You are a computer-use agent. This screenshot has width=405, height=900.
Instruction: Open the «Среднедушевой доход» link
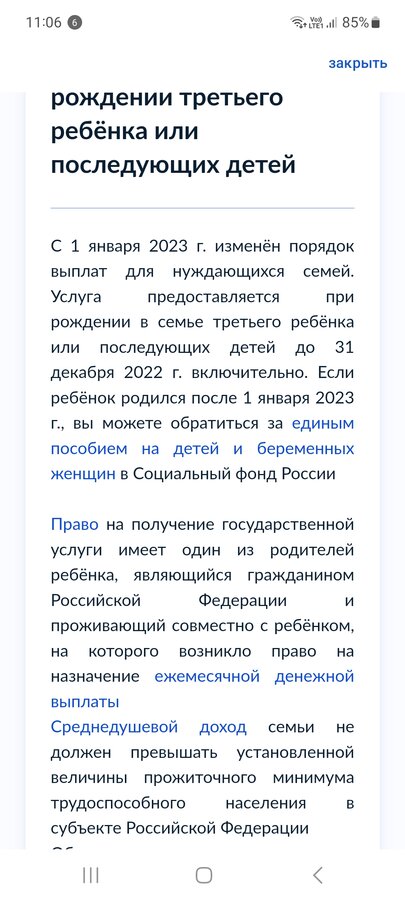[x=149, y=727]
